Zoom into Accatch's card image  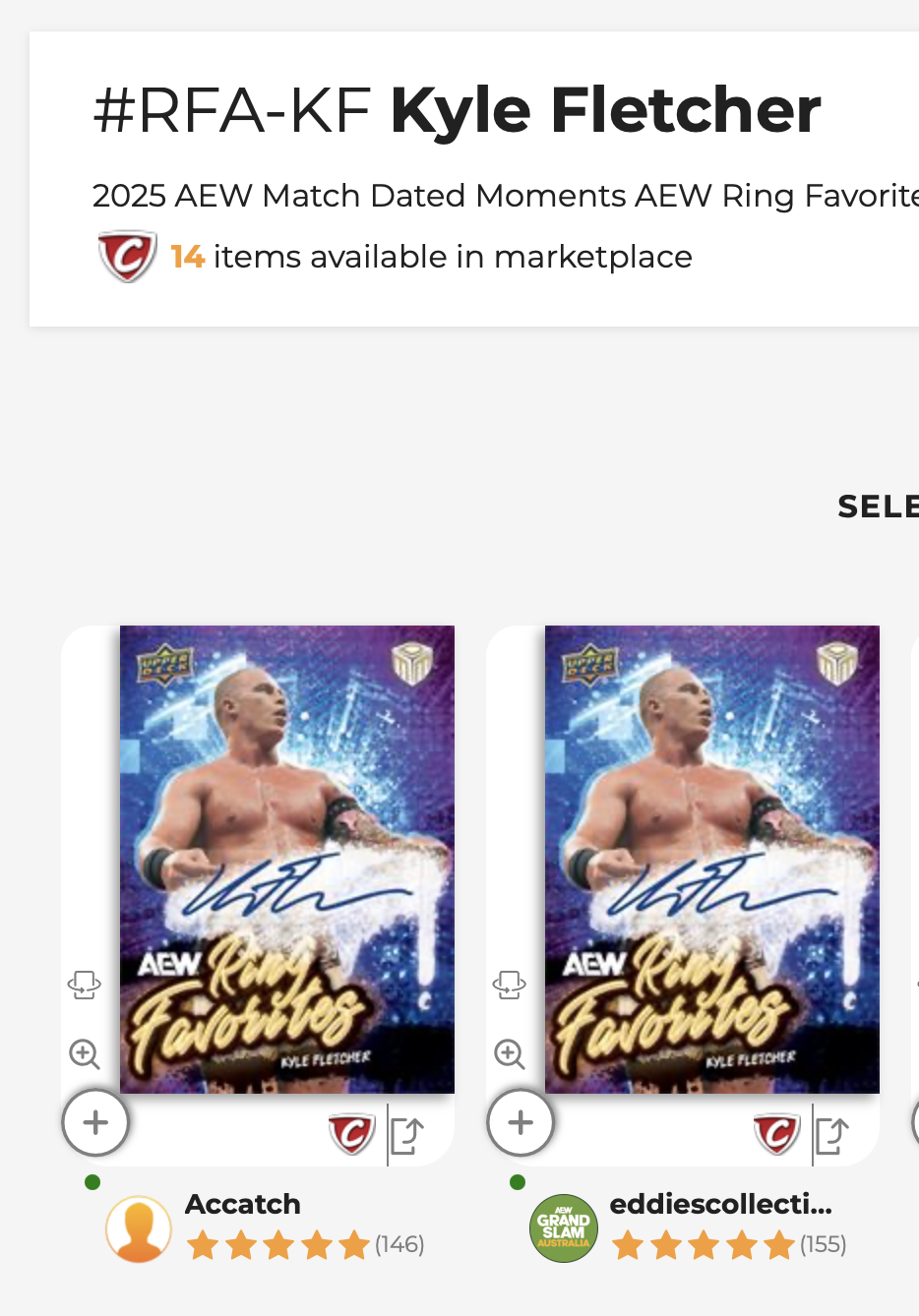pyautogui.click(x=85, y=1054)
